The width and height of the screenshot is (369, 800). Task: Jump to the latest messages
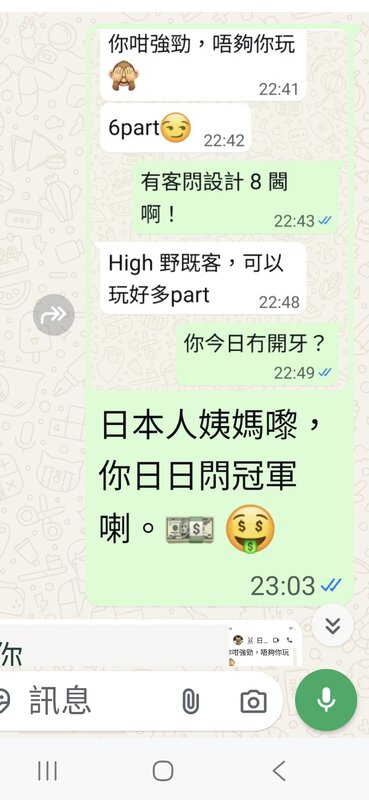pos(333,626)
